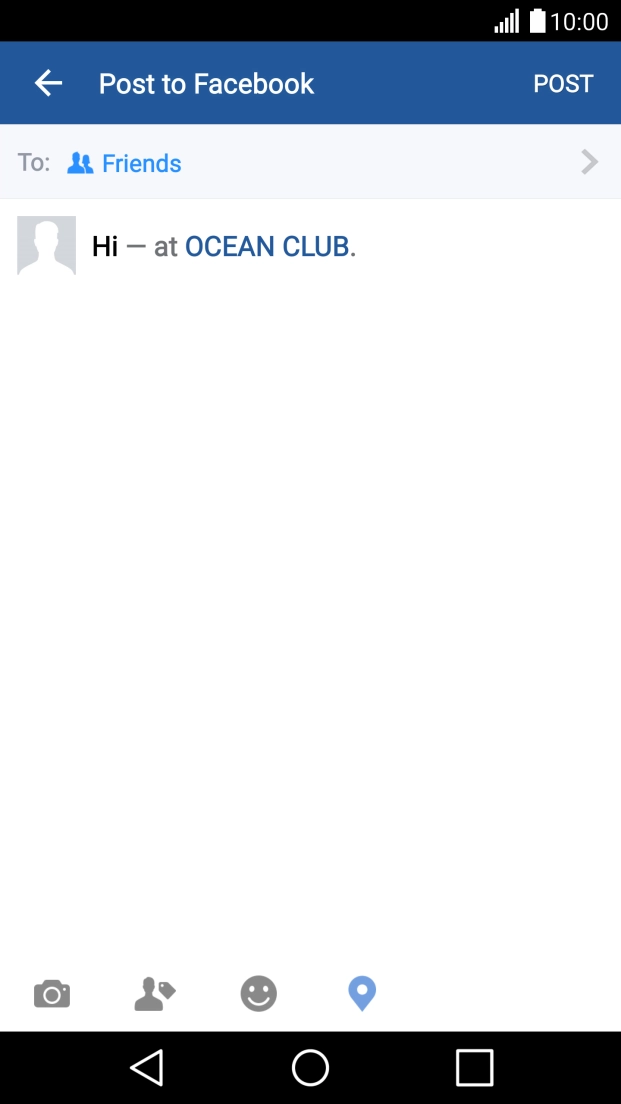Go back from Post to Facebook
621x1104 pixels.
tap(48, 84)
